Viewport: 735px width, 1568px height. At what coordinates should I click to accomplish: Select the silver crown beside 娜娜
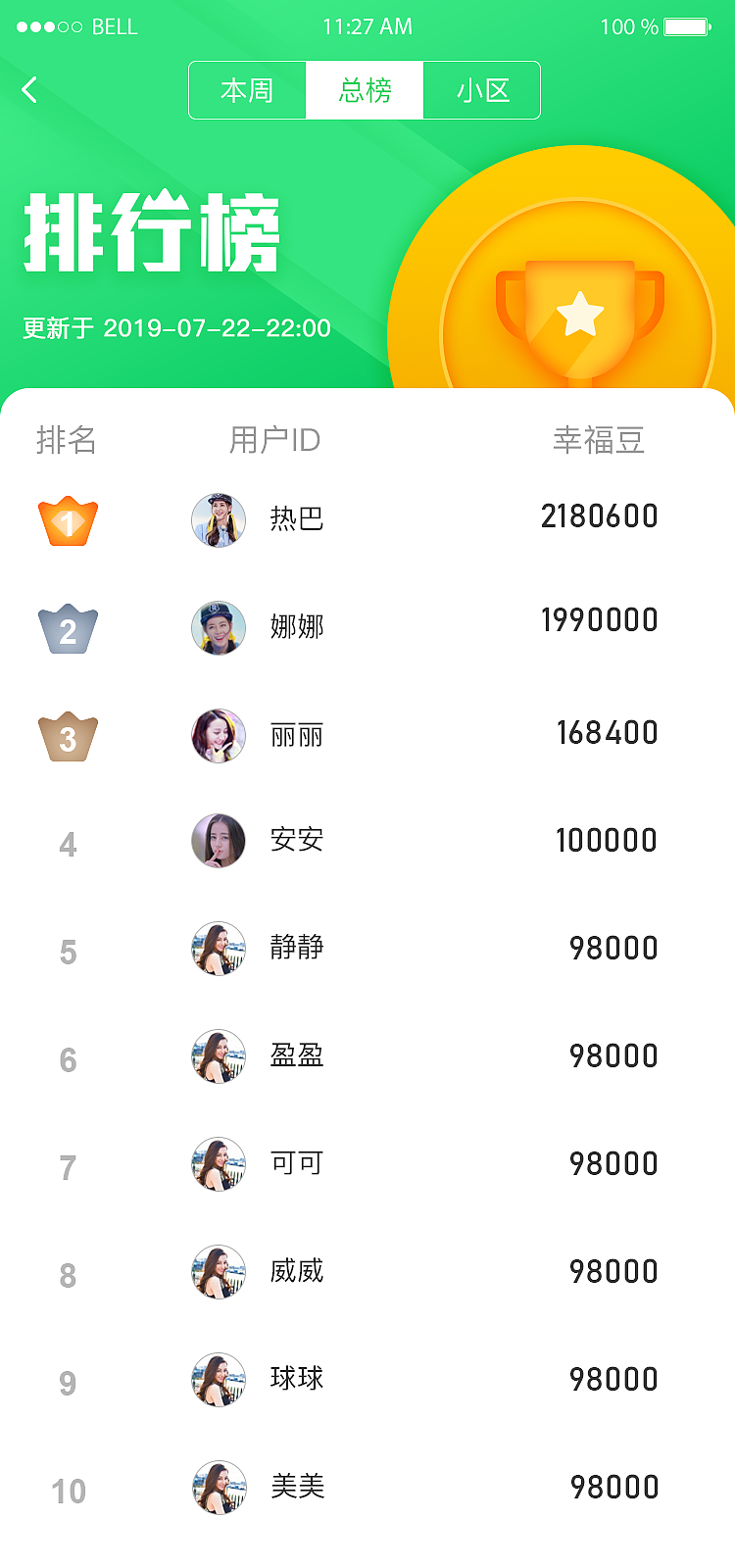point(66,627)
